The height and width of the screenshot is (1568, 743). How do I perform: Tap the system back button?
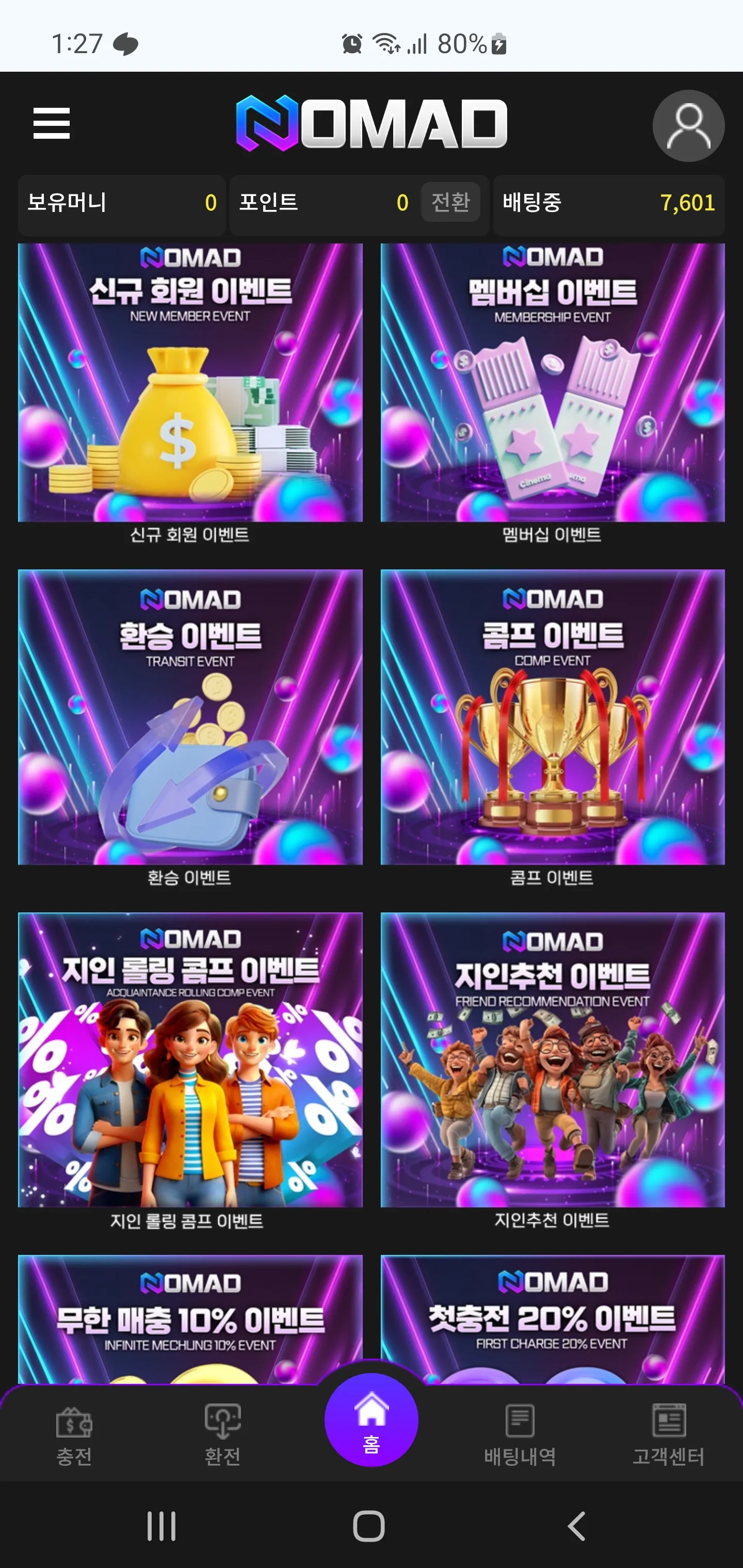(x=576, y=1526)
